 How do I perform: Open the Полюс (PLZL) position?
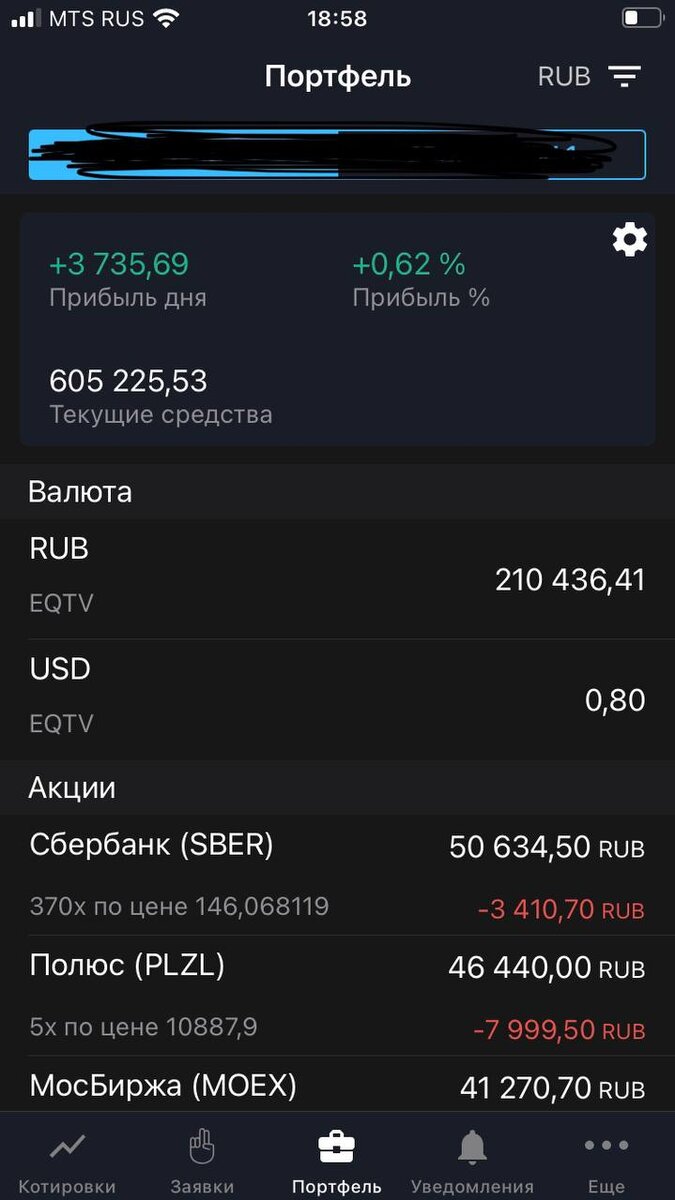tap(337, 996)
